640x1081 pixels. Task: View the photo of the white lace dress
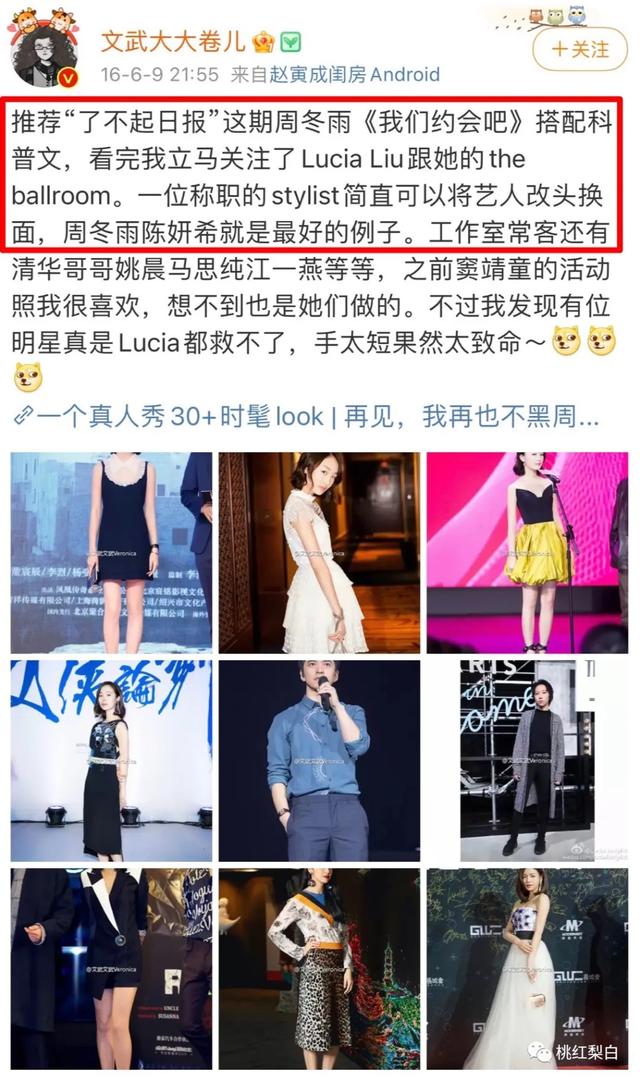pyautogui.click(x=319, y=553)
